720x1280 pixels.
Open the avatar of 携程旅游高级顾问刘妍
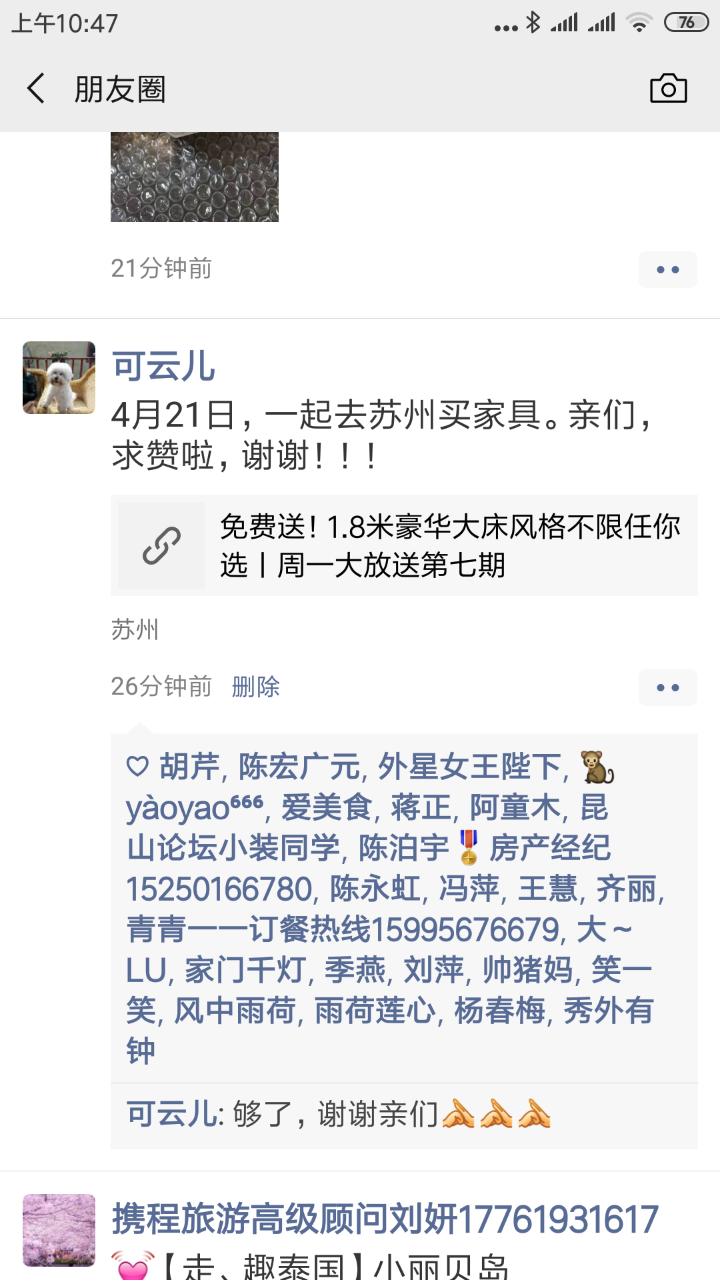pyautogui.click(x=59, y=1230)
